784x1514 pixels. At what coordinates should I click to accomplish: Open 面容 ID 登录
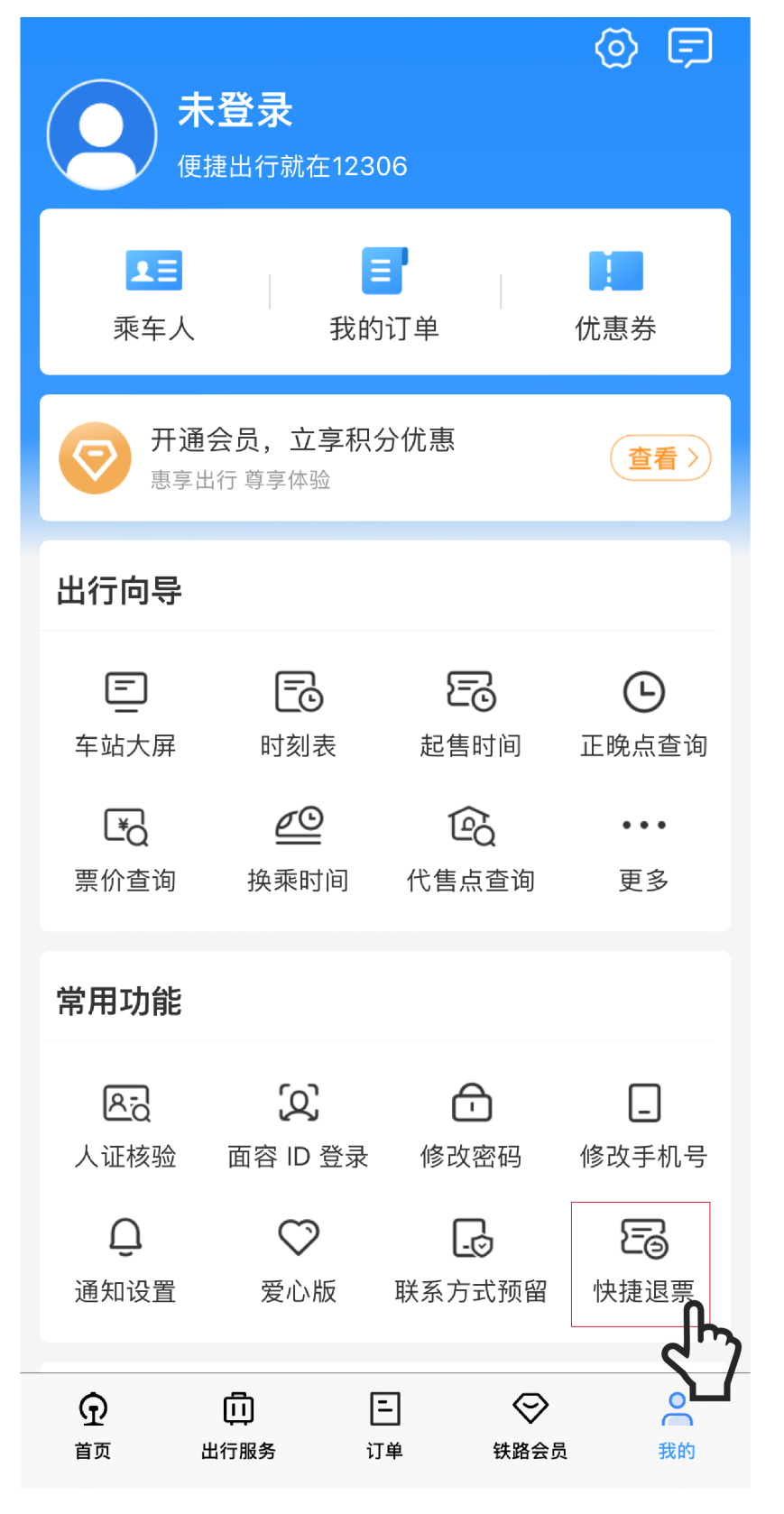[x=299, y=1126]
